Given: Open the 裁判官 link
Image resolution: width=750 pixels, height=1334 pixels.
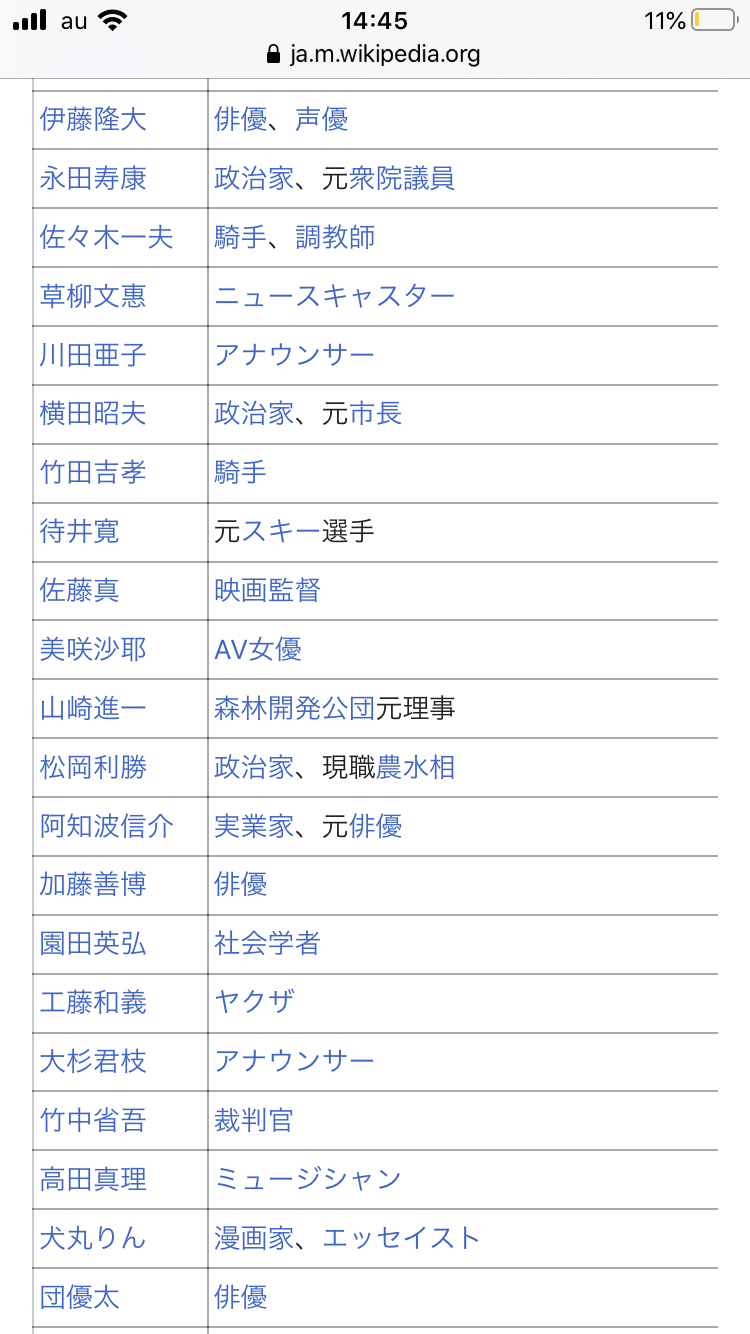Looking at the screenshot, I should pos(254,1121).
